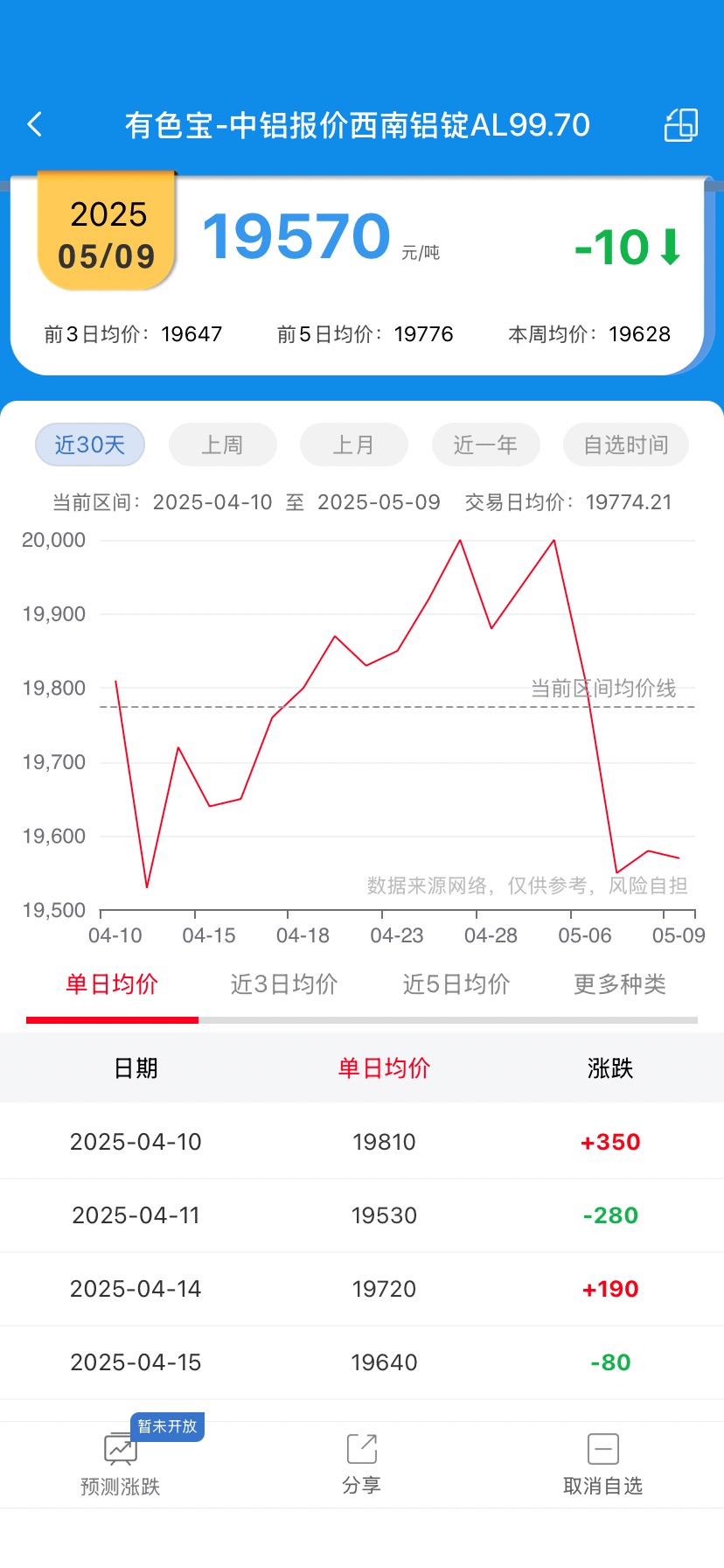Open the 更多种类 tab
Image resolution: width=724 pixels, height=1568 pixels.
click(620, 984)
